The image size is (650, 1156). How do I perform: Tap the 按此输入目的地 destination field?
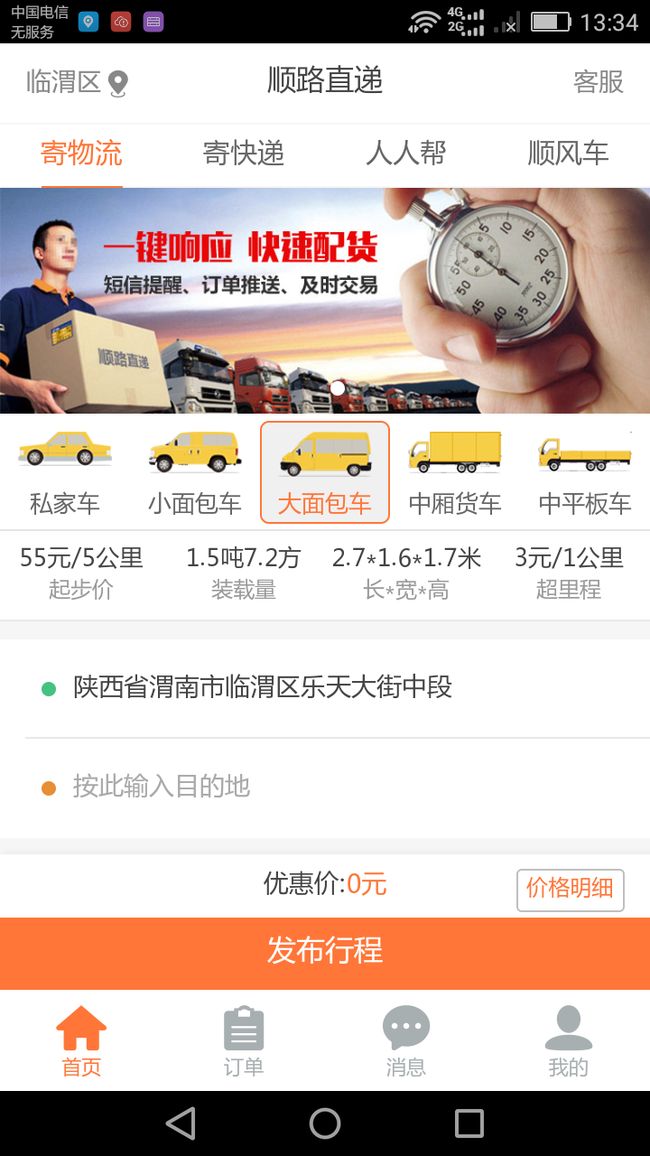[x=325, y=787]
